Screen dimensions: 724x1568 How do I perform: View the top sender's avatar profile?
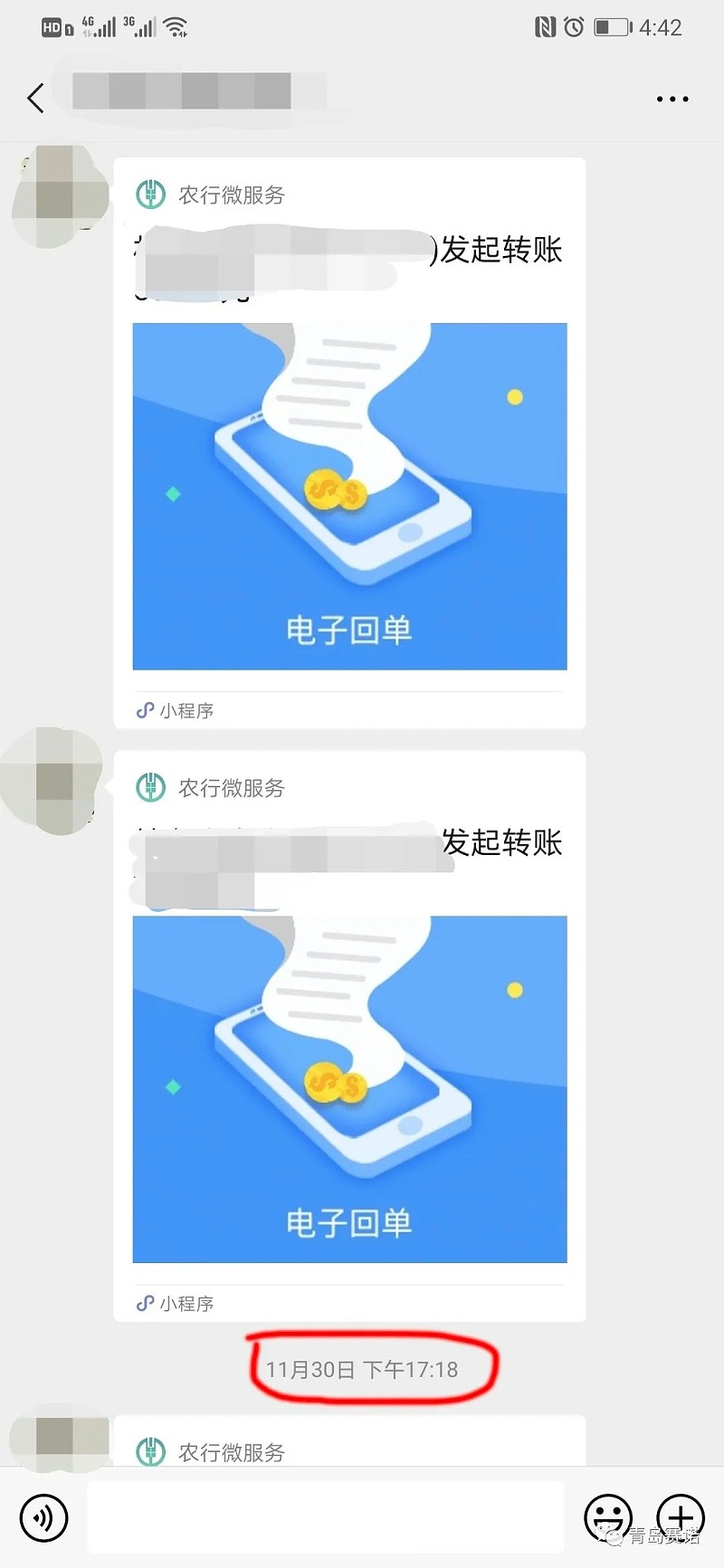pyautogui.click(x=56, y=195)
